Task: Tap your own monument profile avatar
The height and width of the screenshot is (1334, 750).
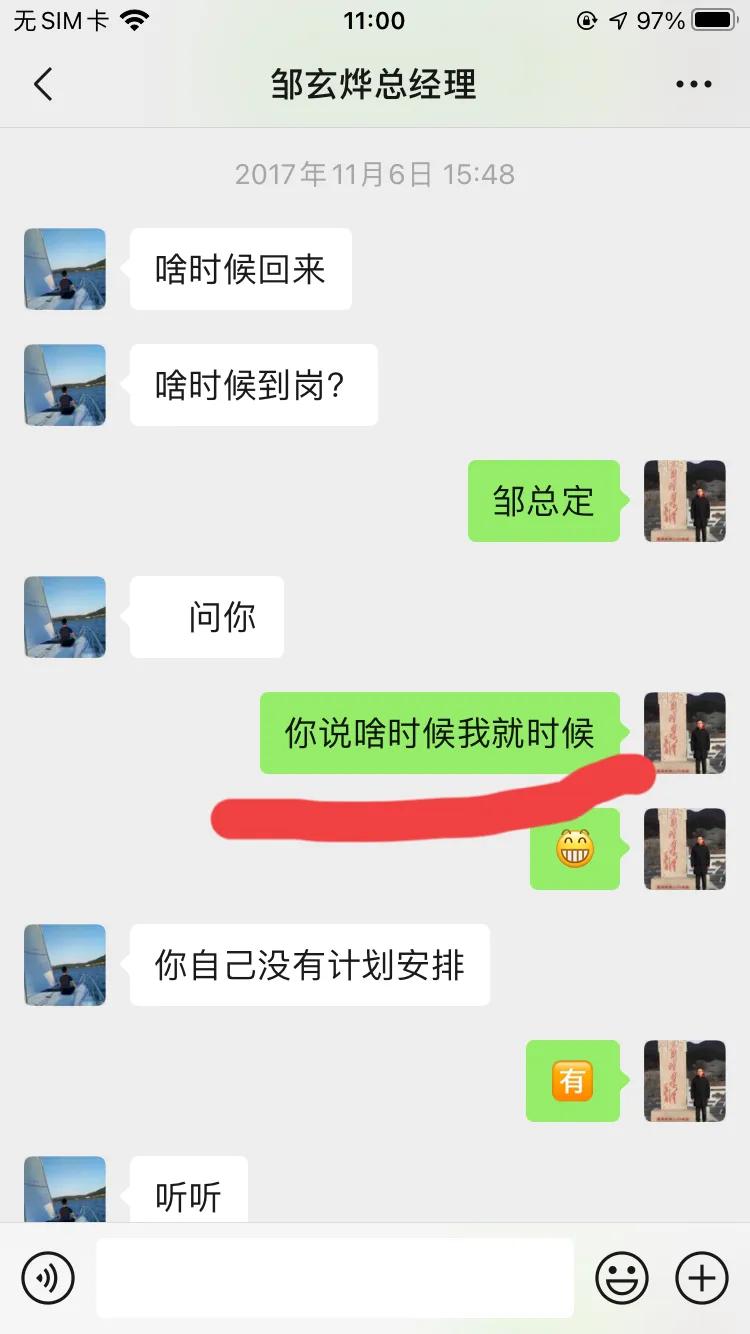Action: point(684,502)
